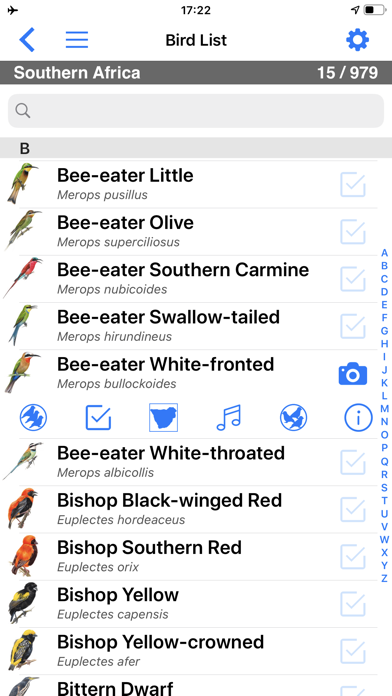
Task: Play bird call via music note icon
Action: point(229,418)
